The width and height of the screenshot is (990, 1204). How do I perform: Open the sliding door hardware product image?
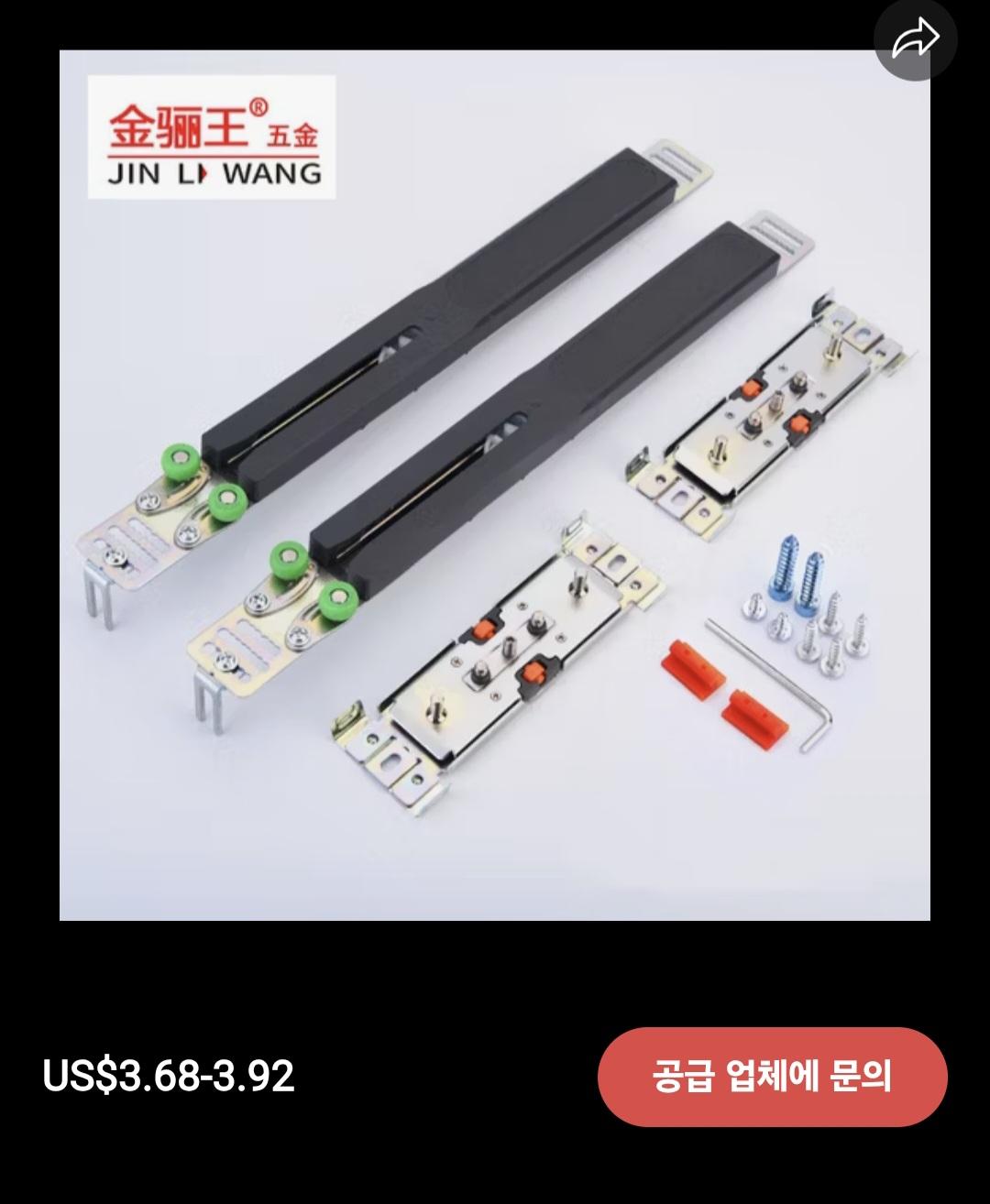(495, 486)
